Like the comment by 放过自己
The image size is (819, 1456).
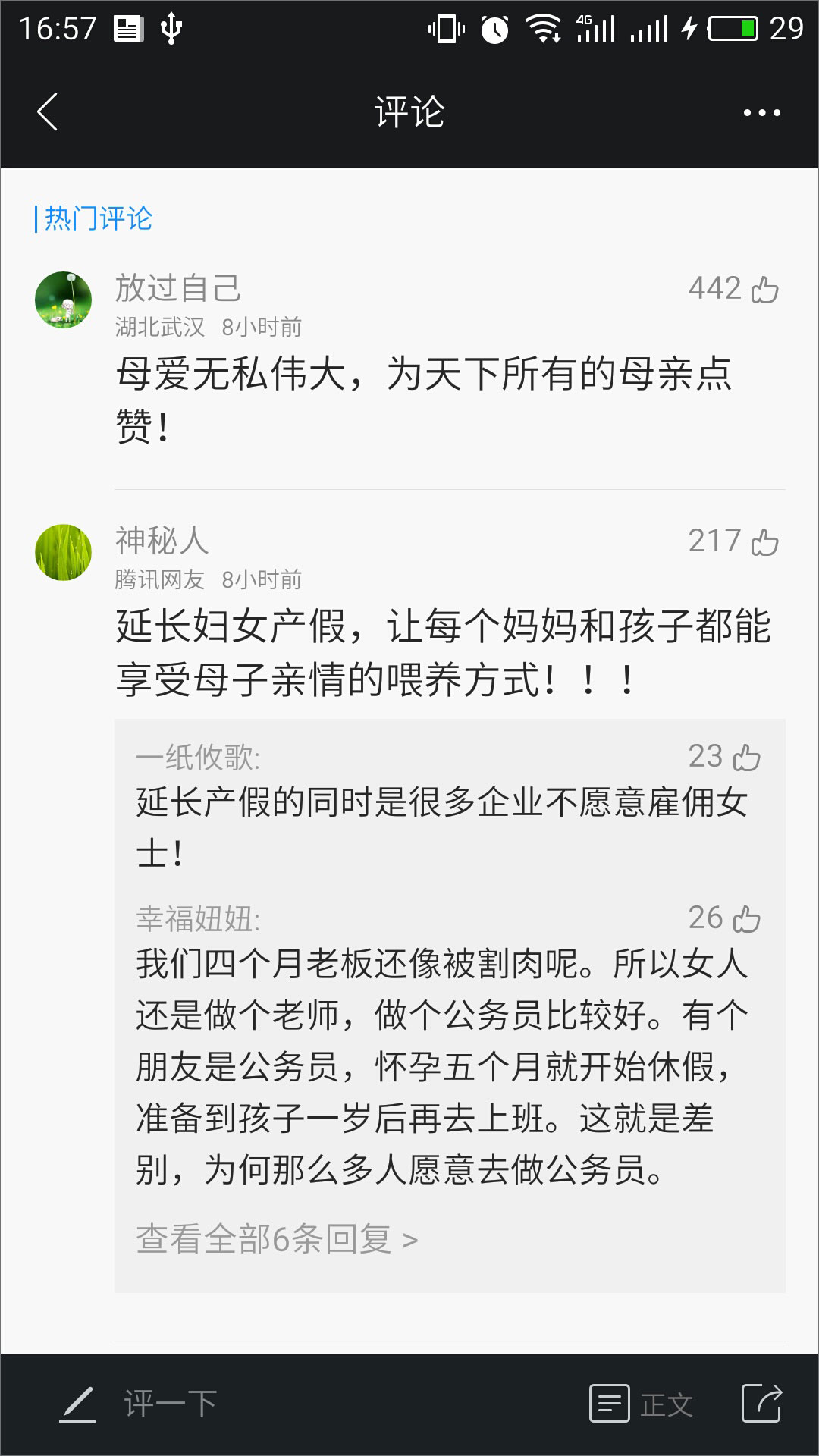click(x=764, y=290)
